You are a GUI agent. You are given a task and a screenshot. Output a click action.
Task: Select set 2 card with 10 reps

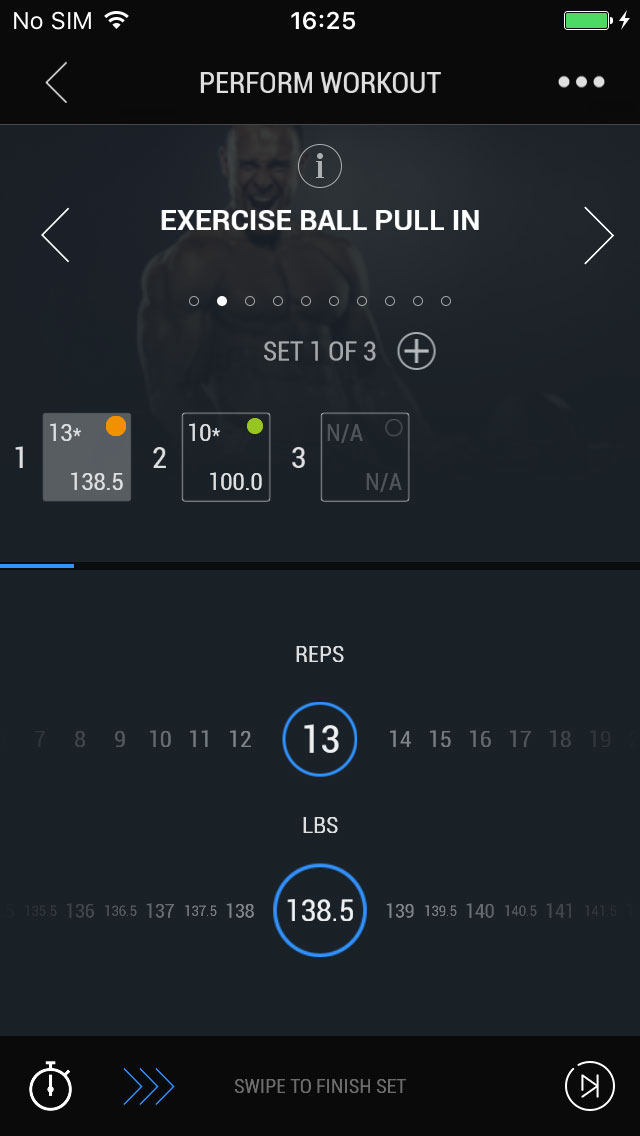[x=226, y=457]
